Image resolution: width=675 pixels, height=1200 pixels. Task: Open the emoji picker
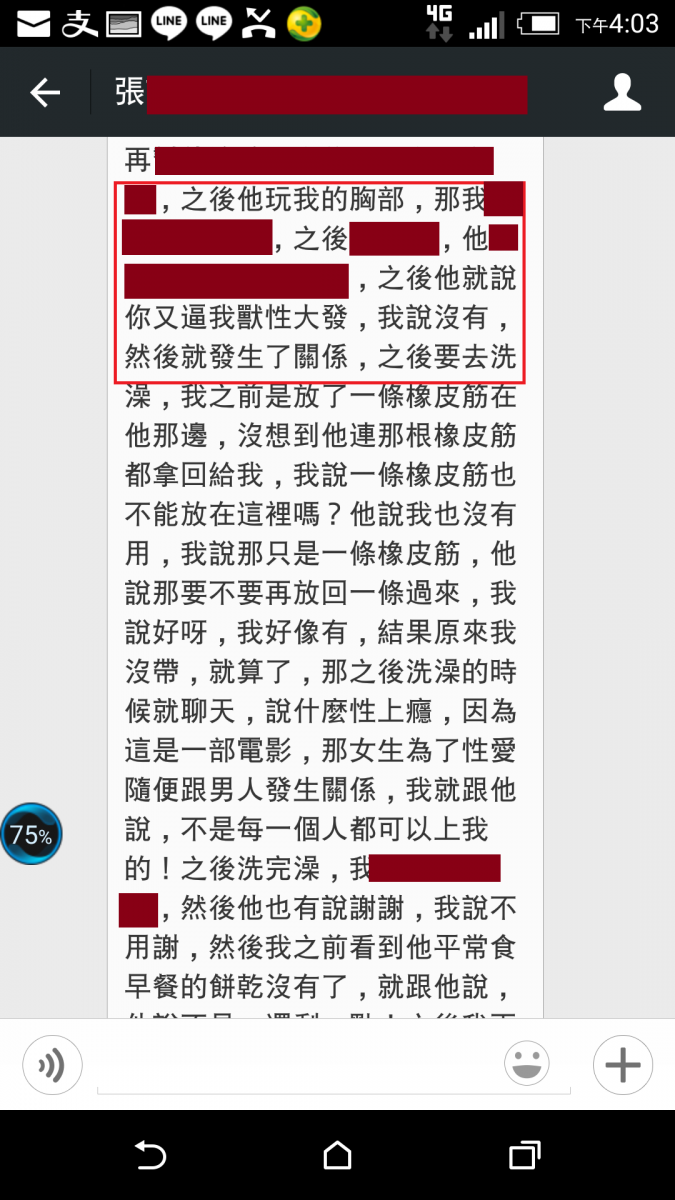point(527,1065)
